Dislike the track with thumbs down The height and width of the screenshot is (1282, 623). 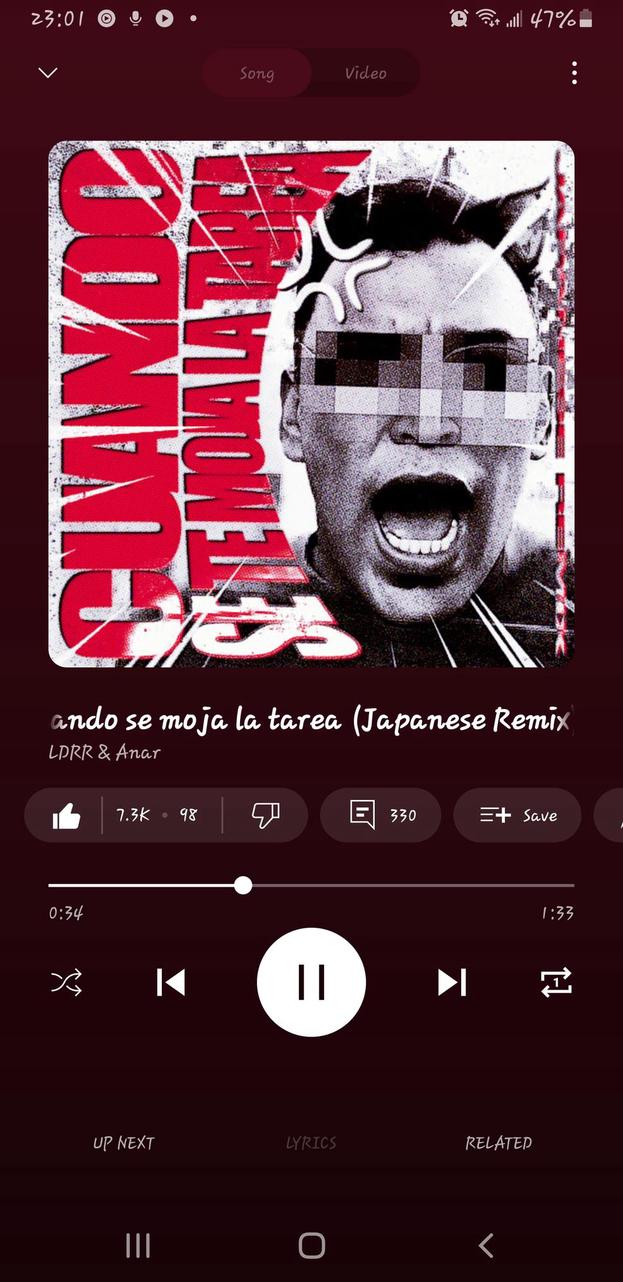tap(265, 816)
